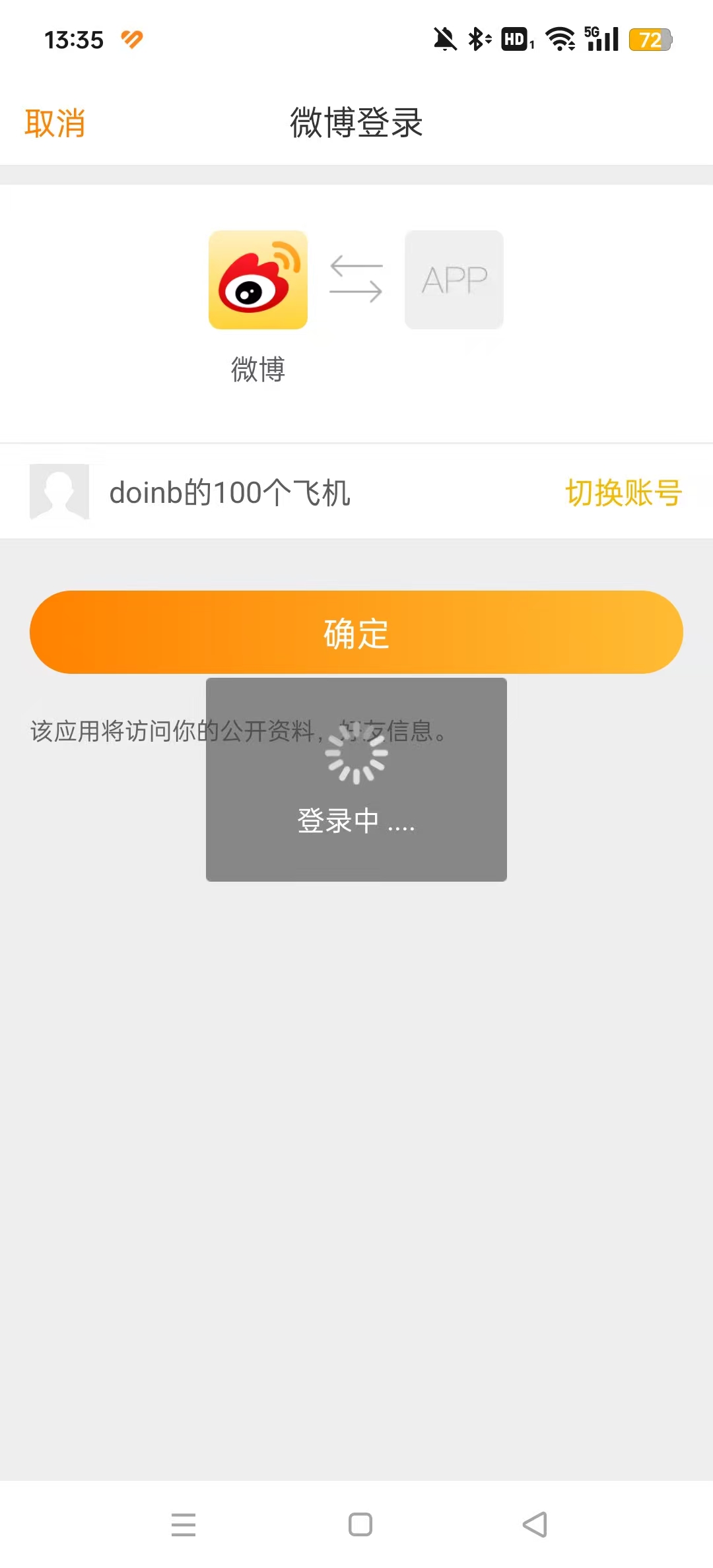Screen dimensions: 713x1568
Task: Confirm login with the 确定 button
Action: click(356, 632)
